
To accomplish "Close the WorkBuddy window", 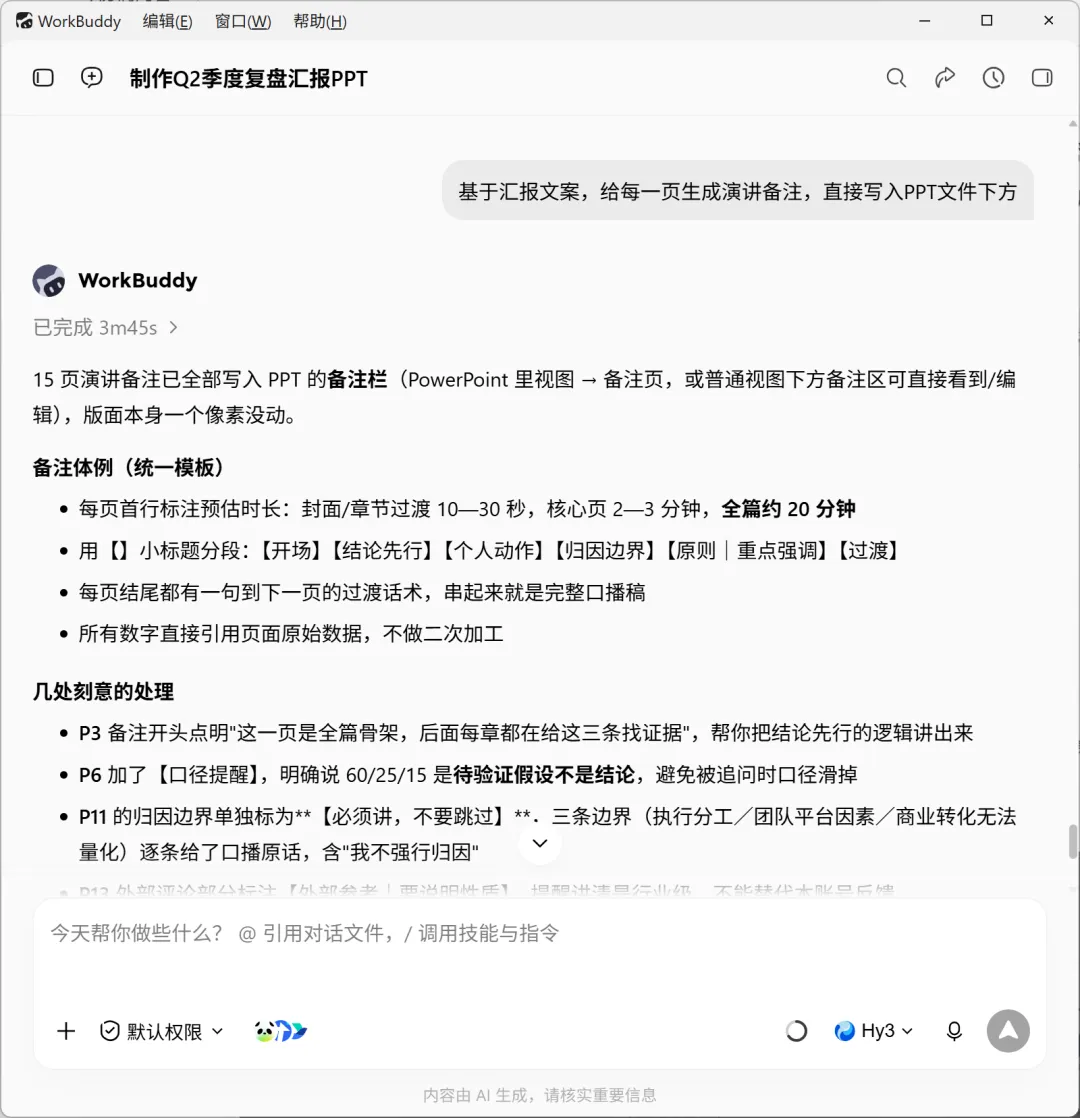I will coord(1048,21).
